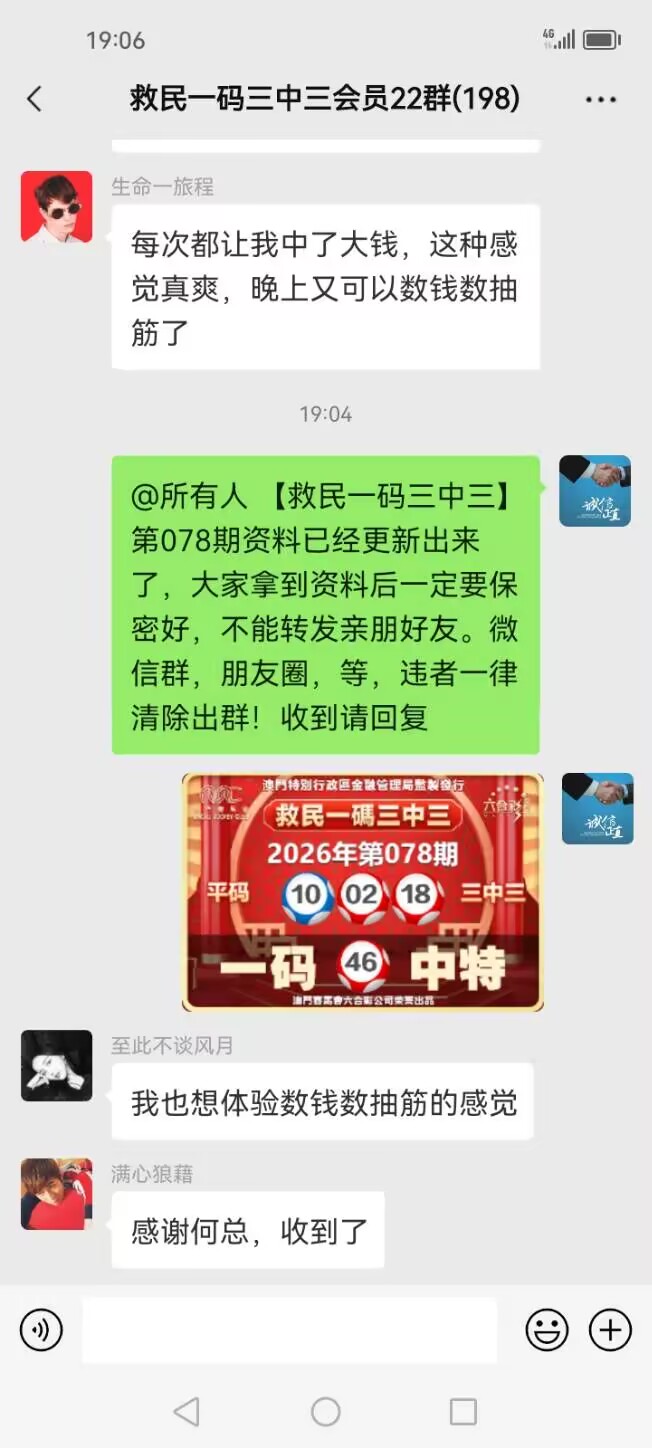
Task: Open the plus attachments menu
Action: [610, 1330]
